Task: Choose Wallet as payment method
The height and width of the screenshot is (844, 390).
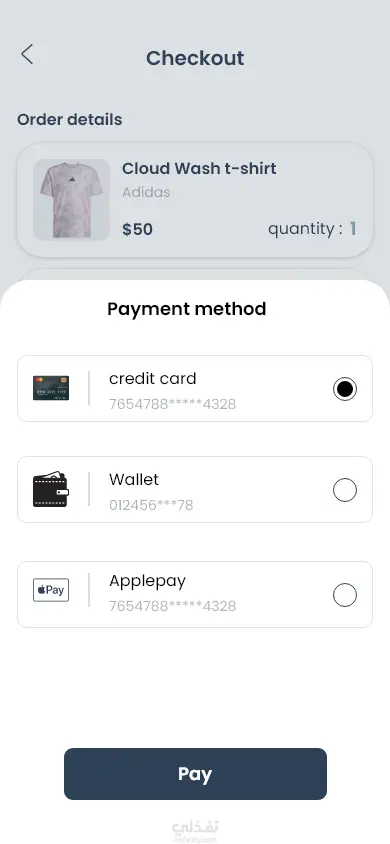Action: 195,489
